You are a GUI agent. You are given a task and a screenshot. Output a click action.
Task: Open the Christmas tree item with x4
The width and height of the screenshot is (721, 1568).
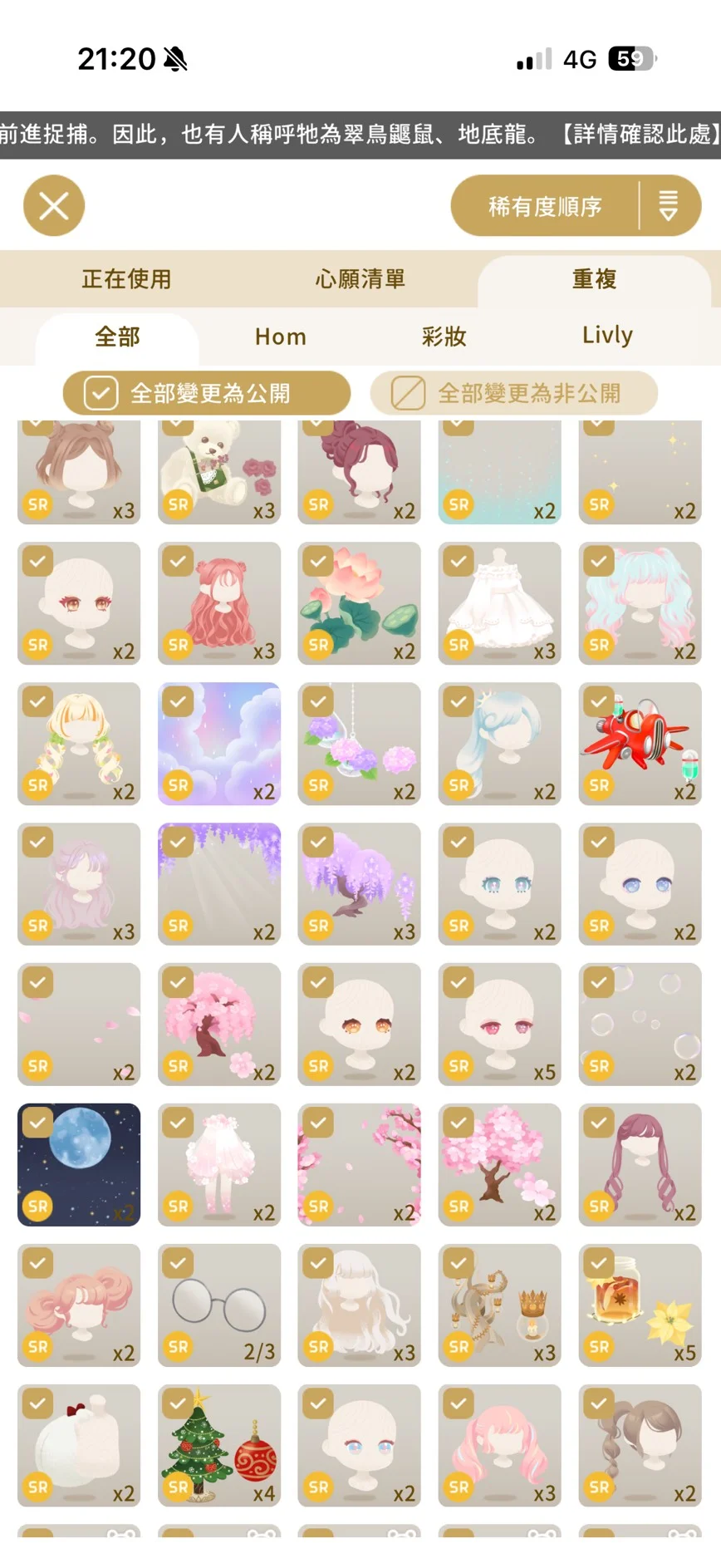219,1445
